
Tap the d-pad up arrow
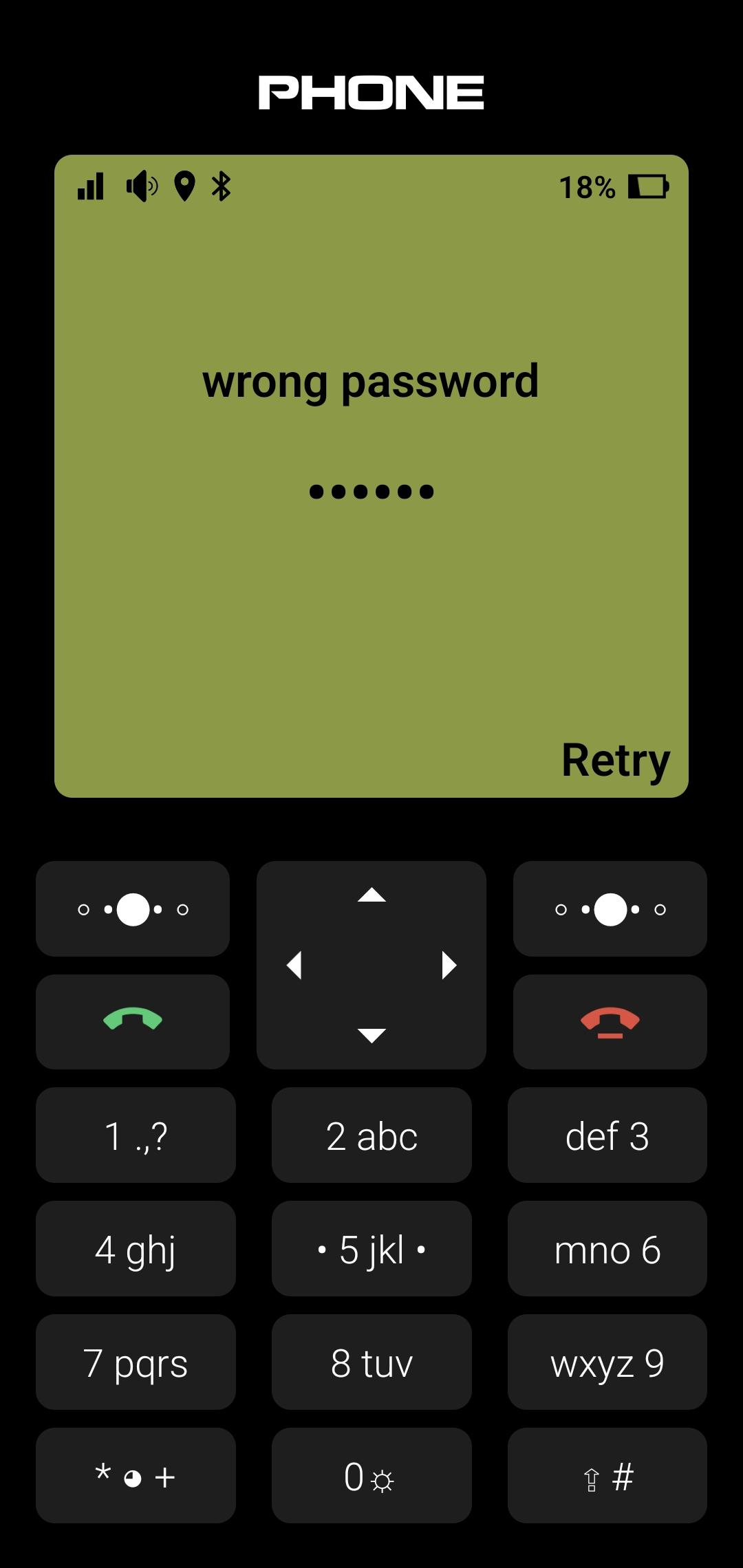click(x=371, y=895)
